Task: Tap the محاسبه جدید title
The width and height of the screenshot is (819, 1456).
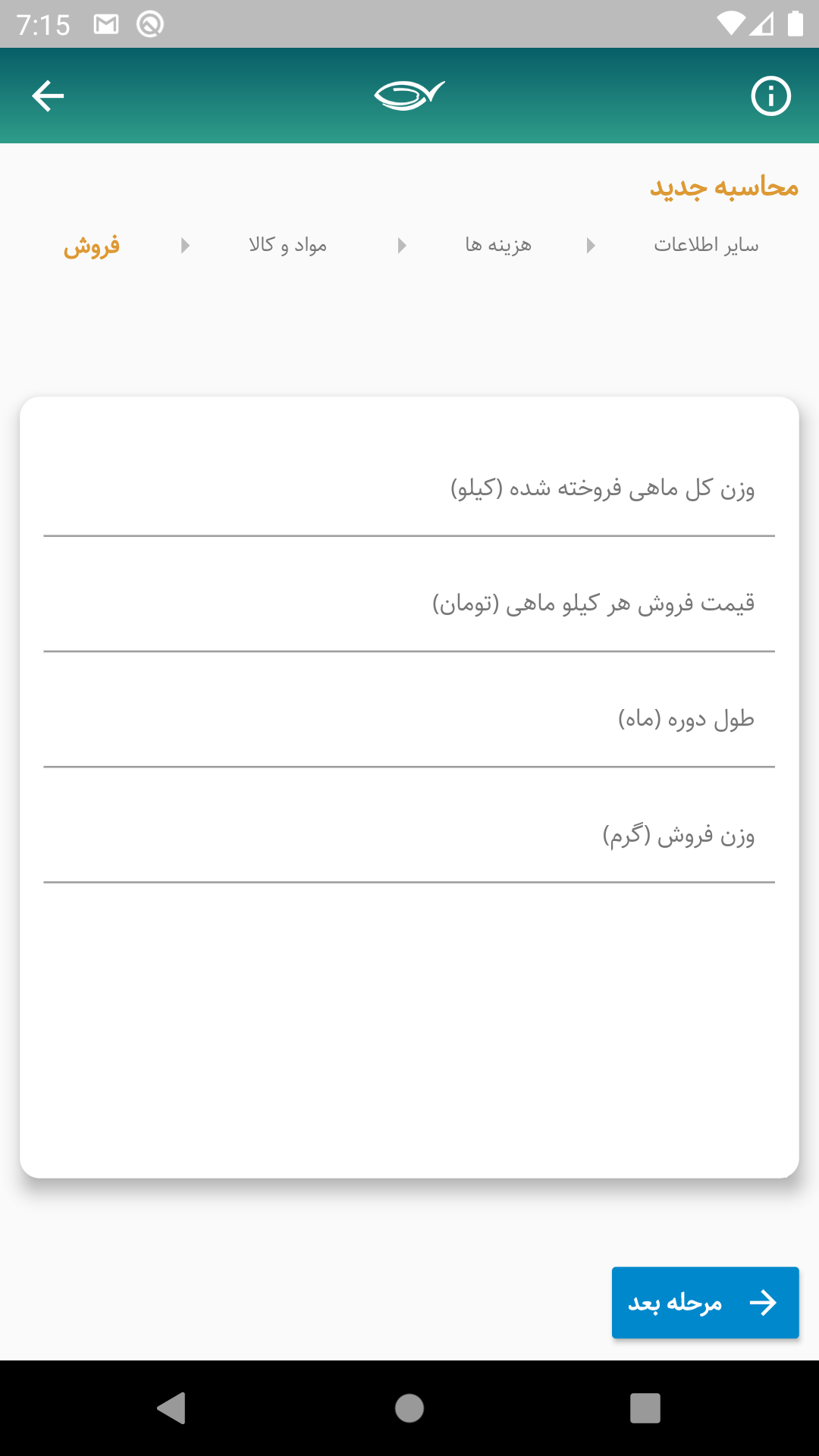Action: pyautogui.click(x=723, y=187)
